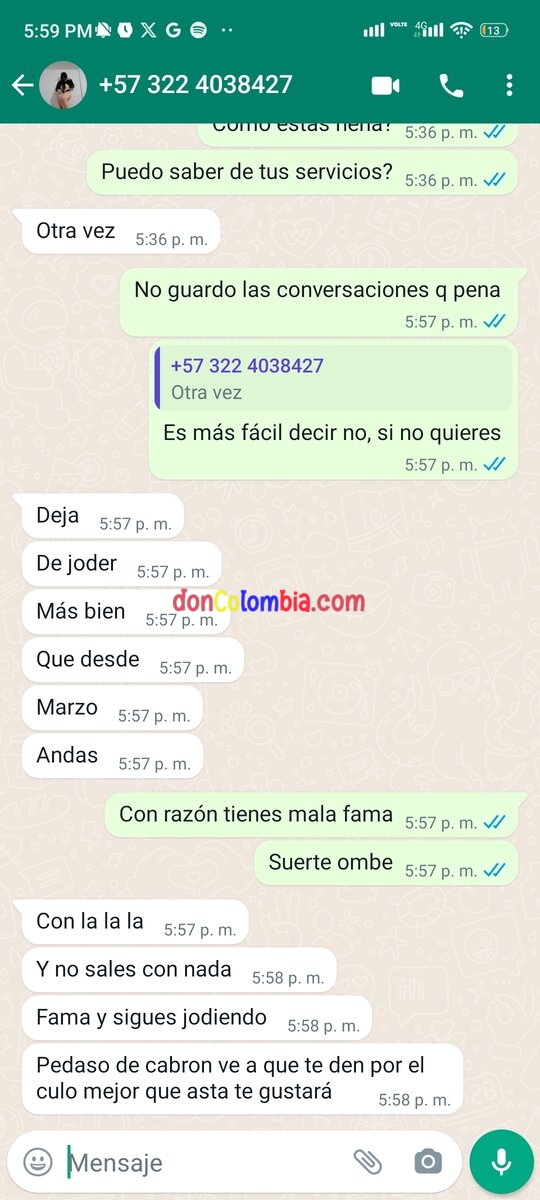Image resolution: width=540 pixels, height=1200 pixels.
Task: Attach a file with the paperclip
Action: click(x=368, y=1161)
